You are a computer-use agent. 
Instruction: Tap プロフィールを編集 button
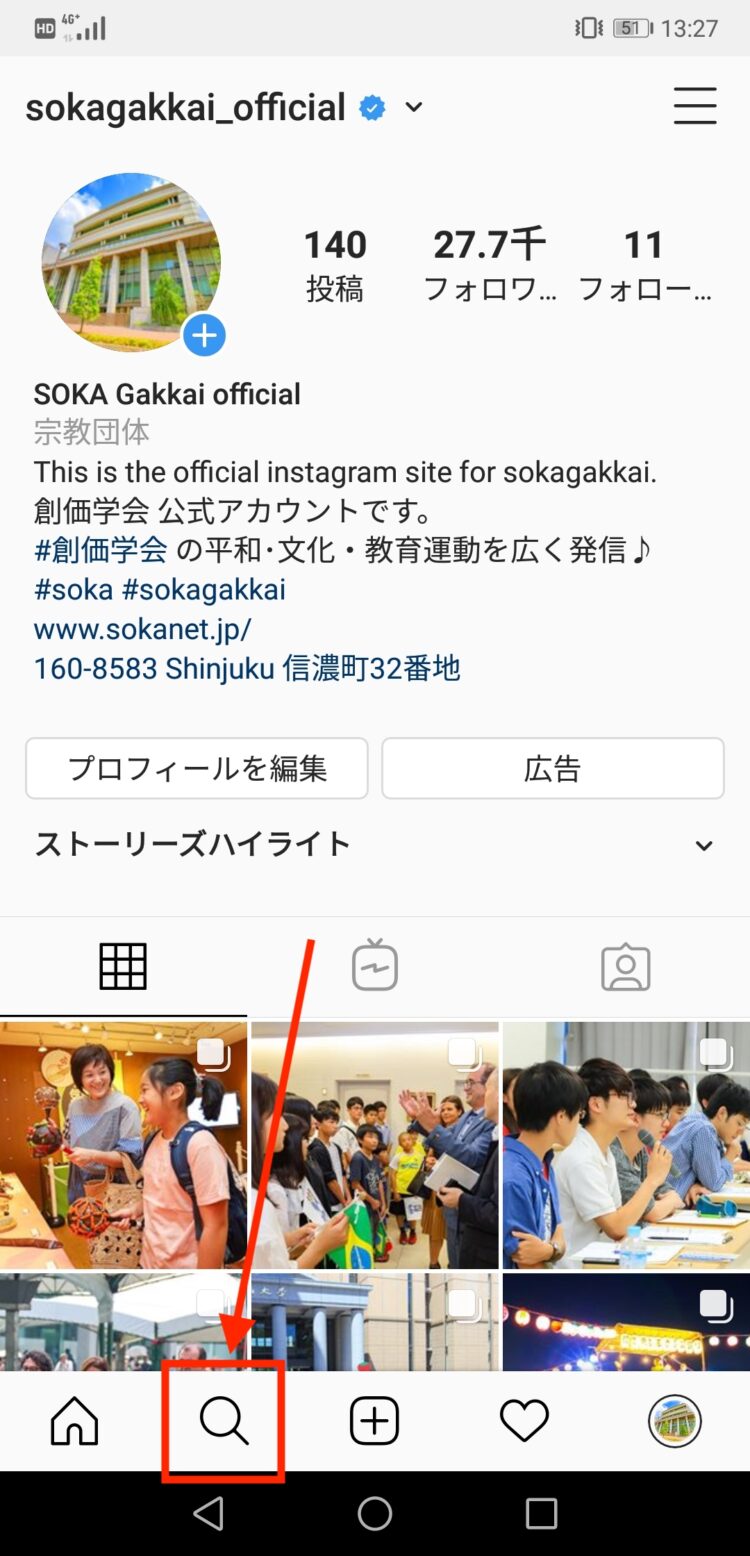197,768
